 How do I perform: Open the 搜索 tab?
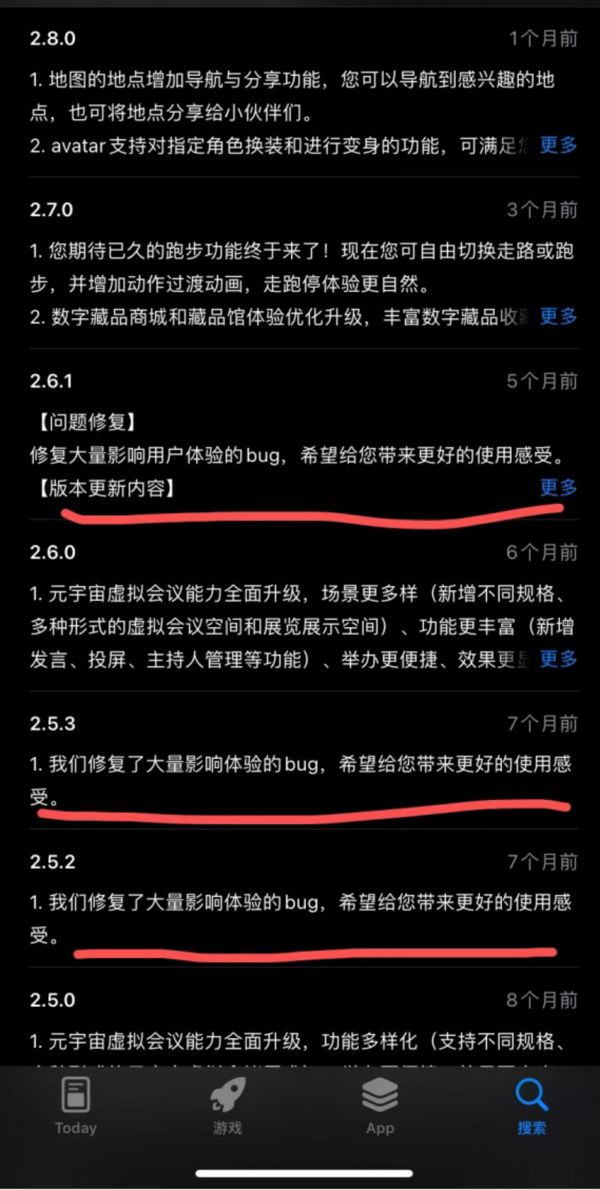click(532, 1108)
